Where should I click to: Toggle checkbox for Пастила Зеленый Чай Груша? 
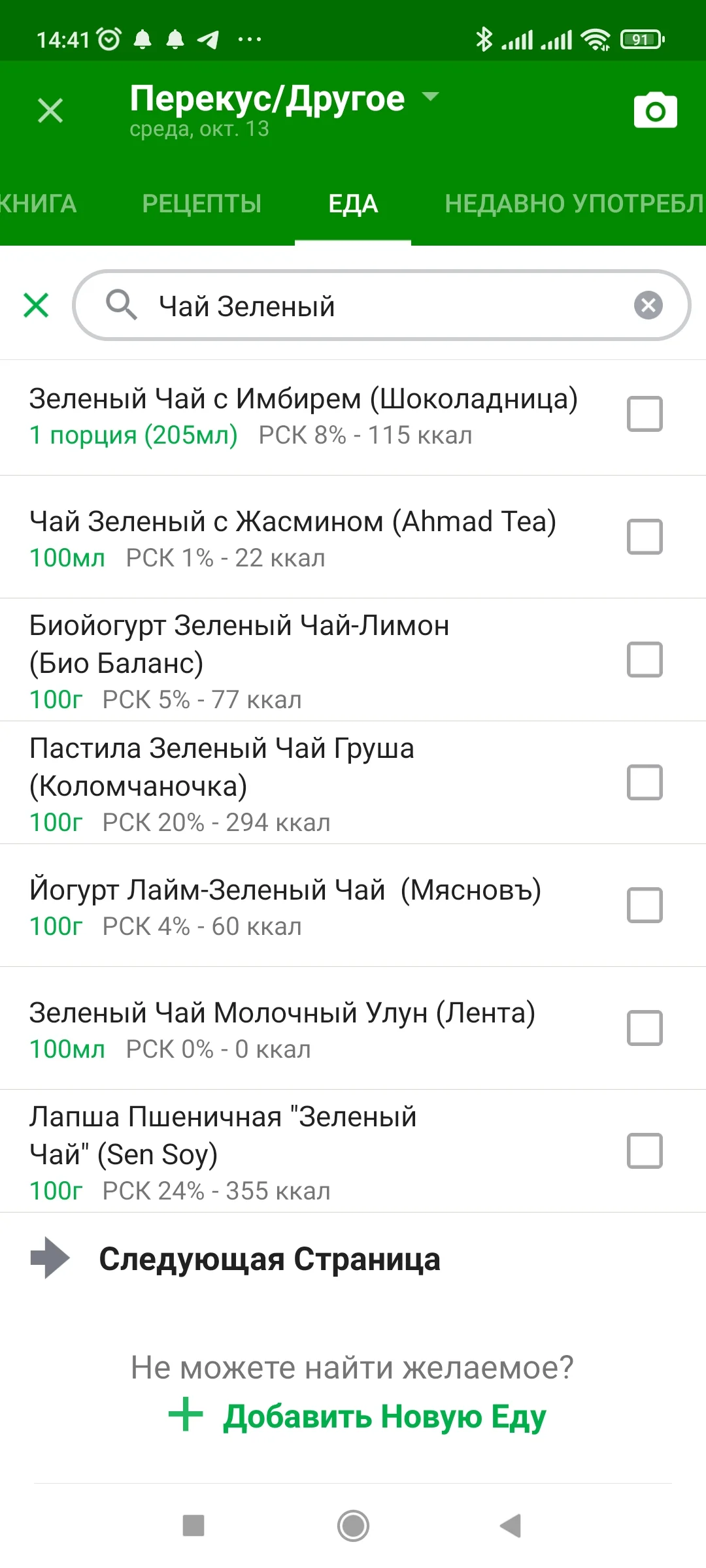646,783
